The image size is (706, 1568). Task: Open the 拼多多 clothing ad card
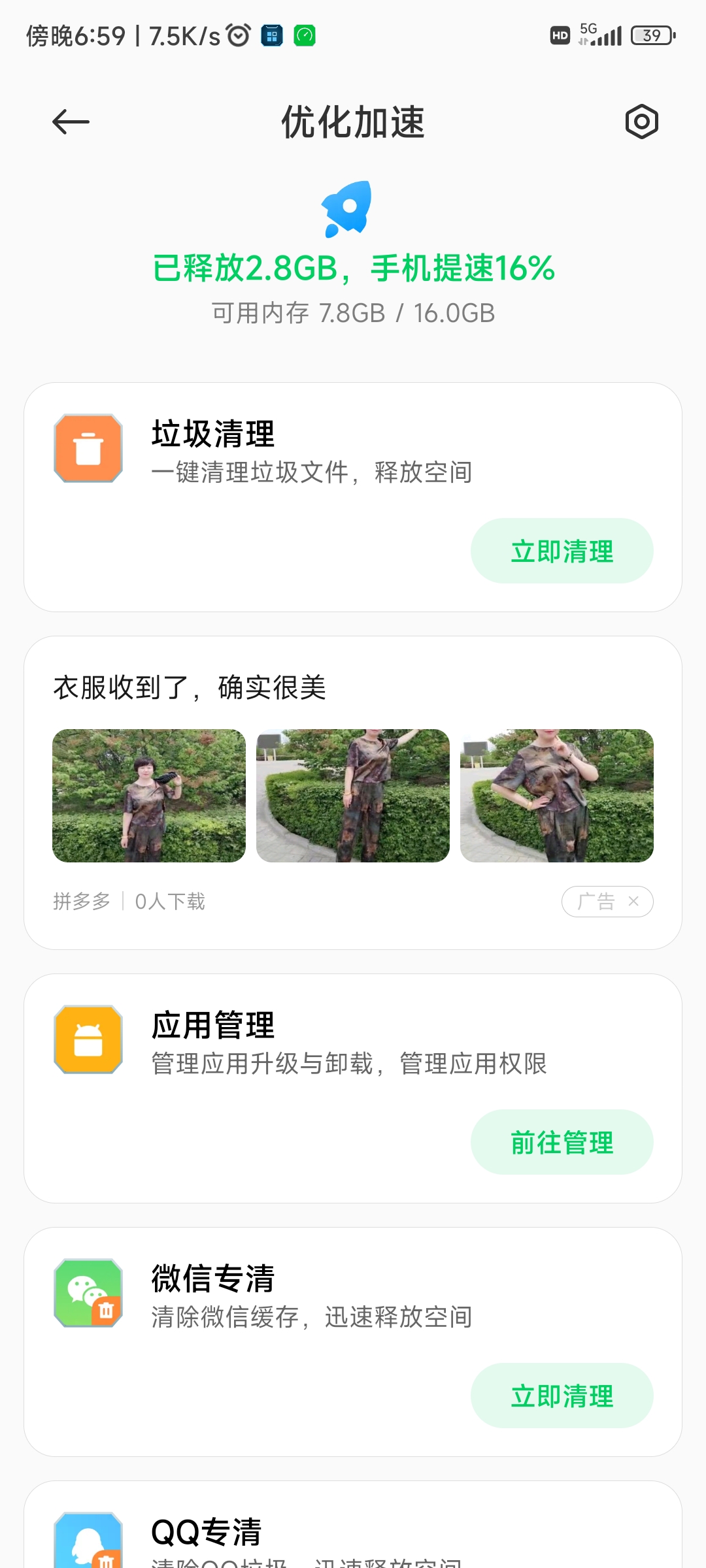tap(353, 792)
